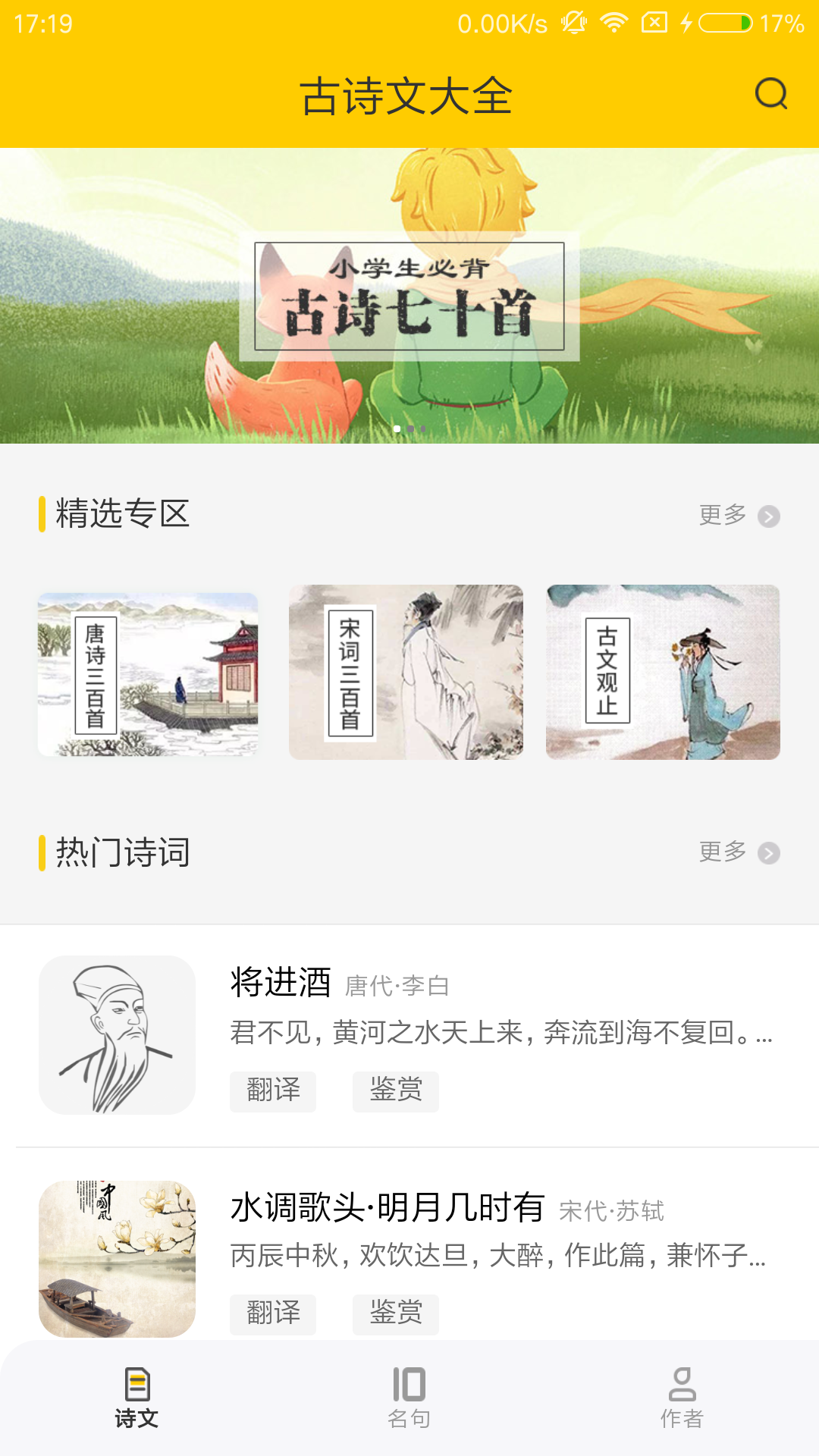Open the 宋词三百首 collection
The image size is (819, 1456).
406,672
